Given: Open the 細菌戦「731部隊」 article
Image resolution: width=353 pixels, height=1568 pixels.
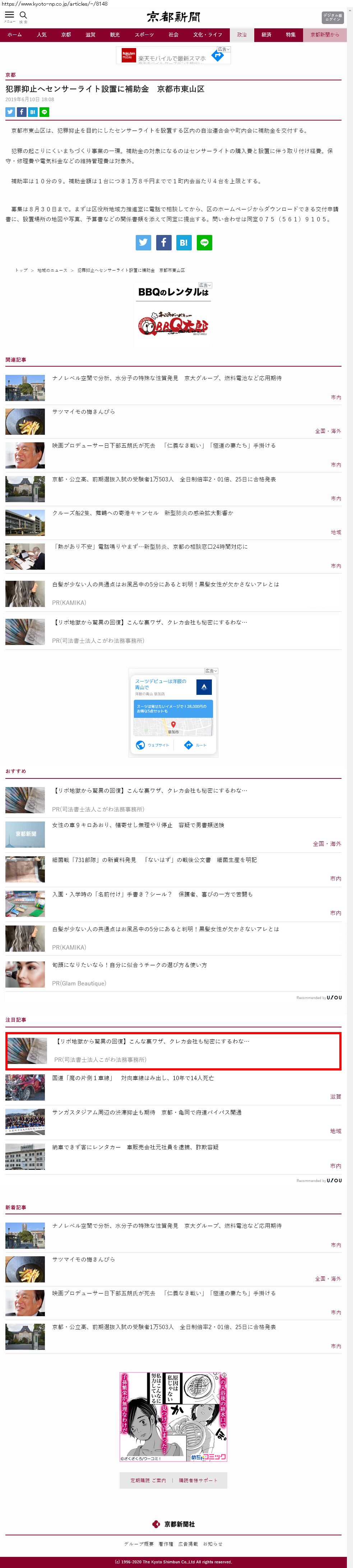Looking at the screenshot, I should tap(154, 860).
